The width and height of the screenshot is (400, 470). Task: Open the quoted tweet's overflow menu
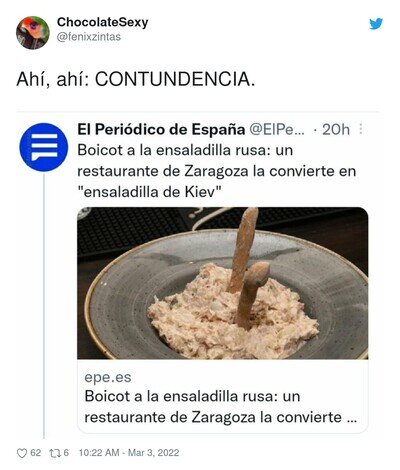point(360,129)
